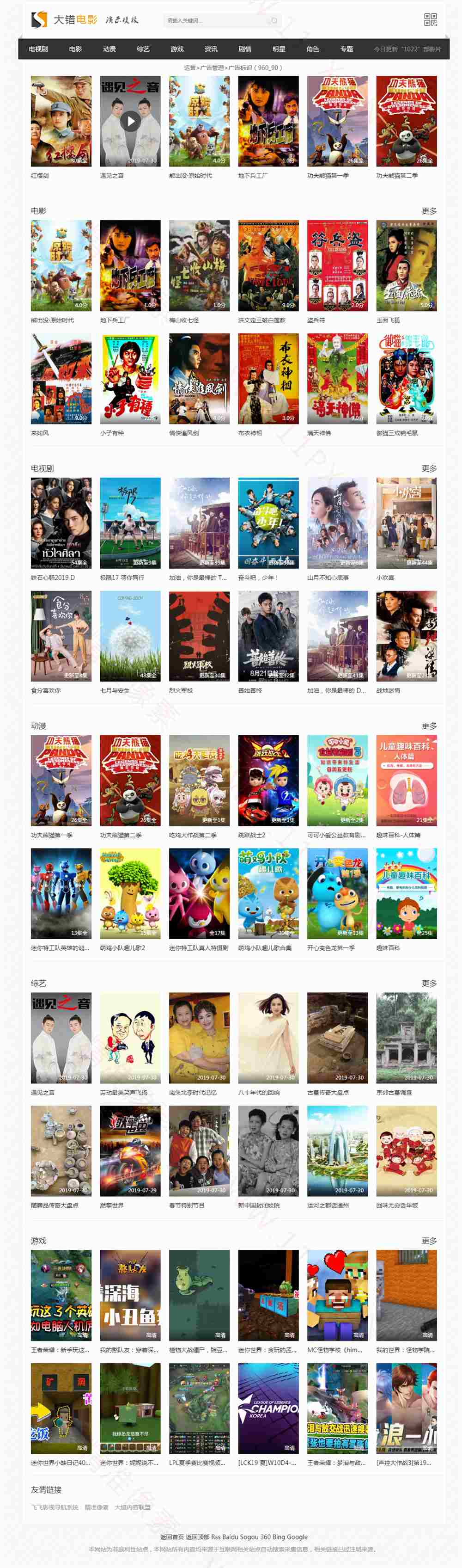
Task: Open the 电视剧 navigation tab
Action: (38, 49)
